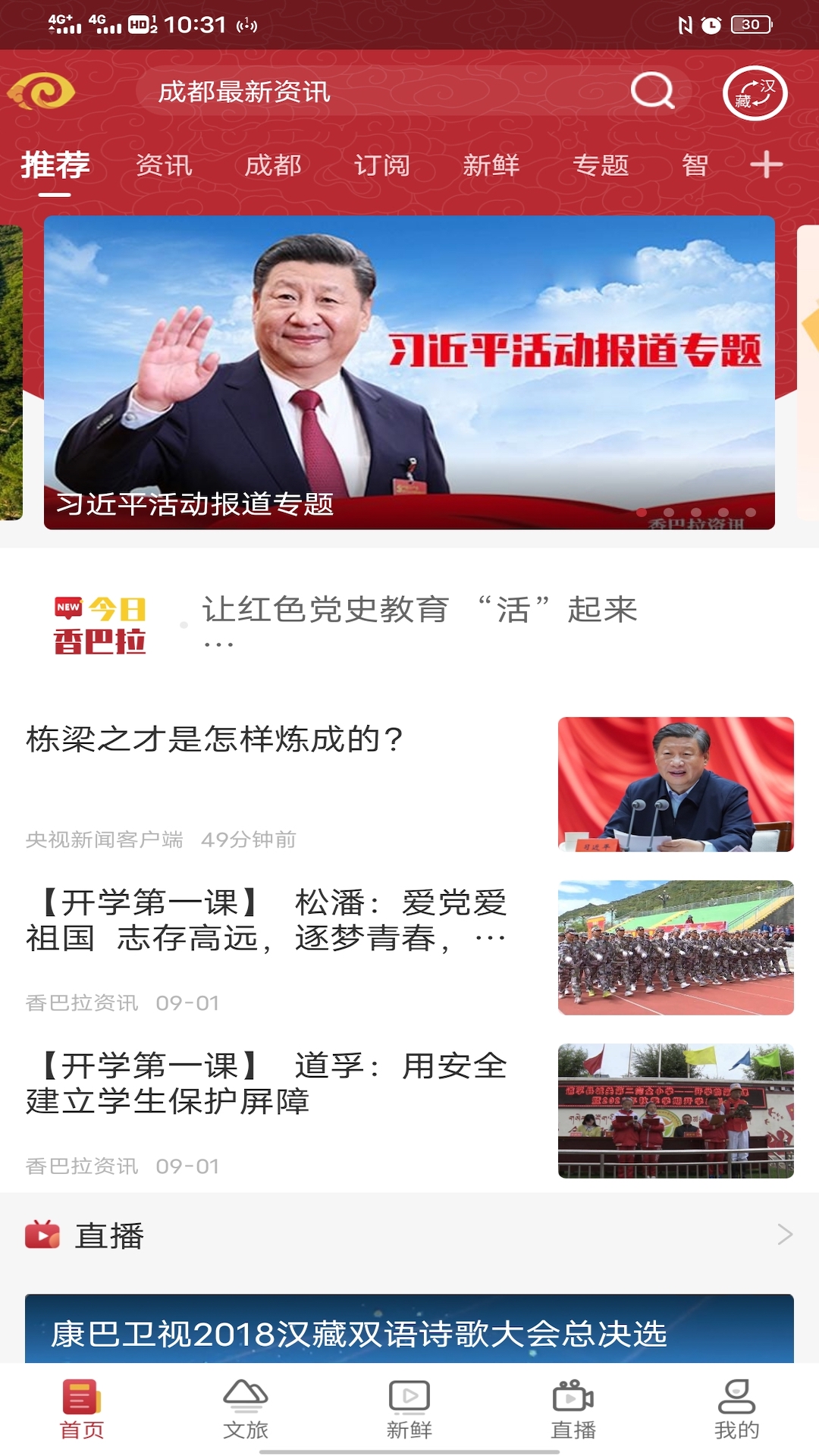
Task: Open the 新鲜 top tab
Action: point(491,165)
